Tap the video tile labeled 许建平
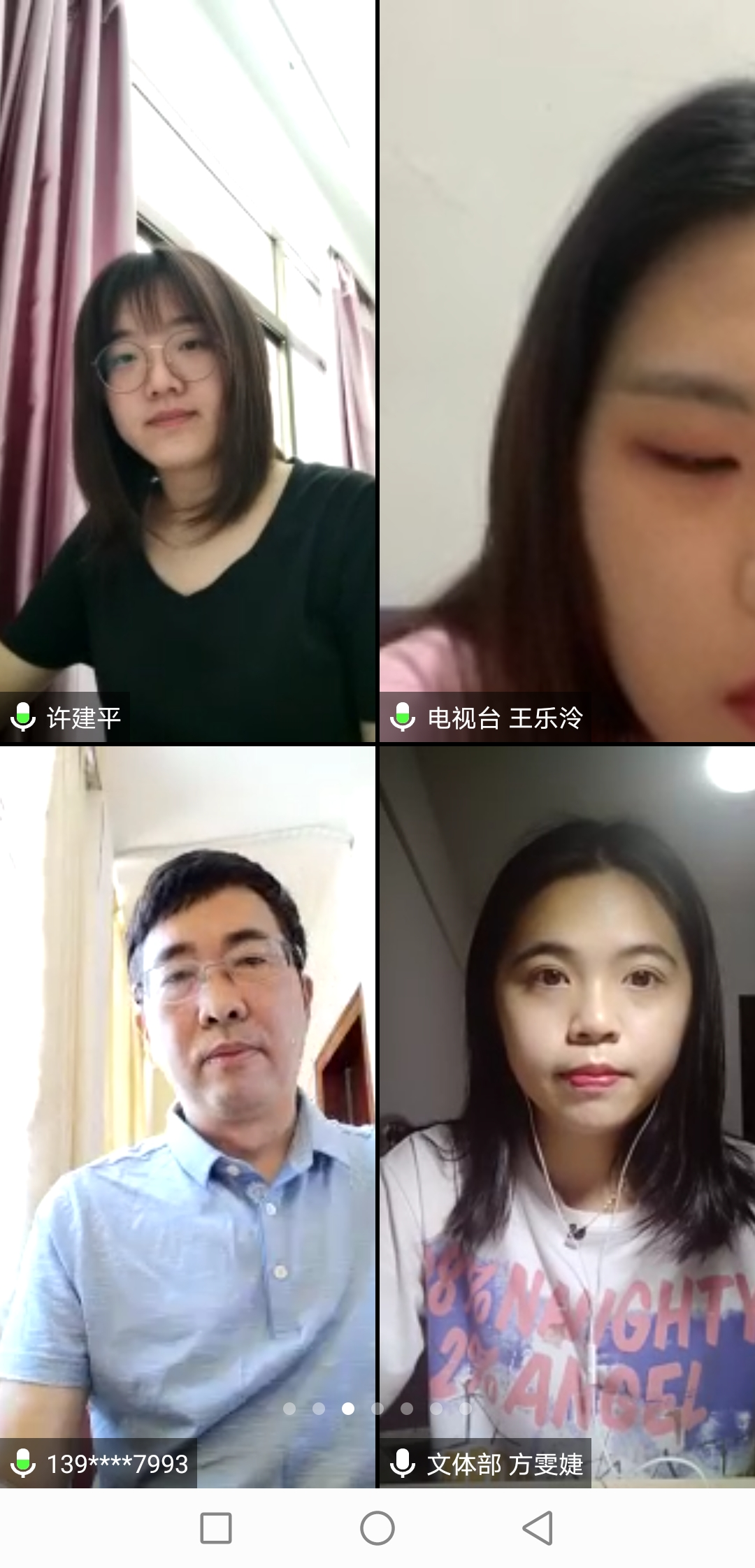The width and height of the screenshot is (755, 1568). point(187,370)
